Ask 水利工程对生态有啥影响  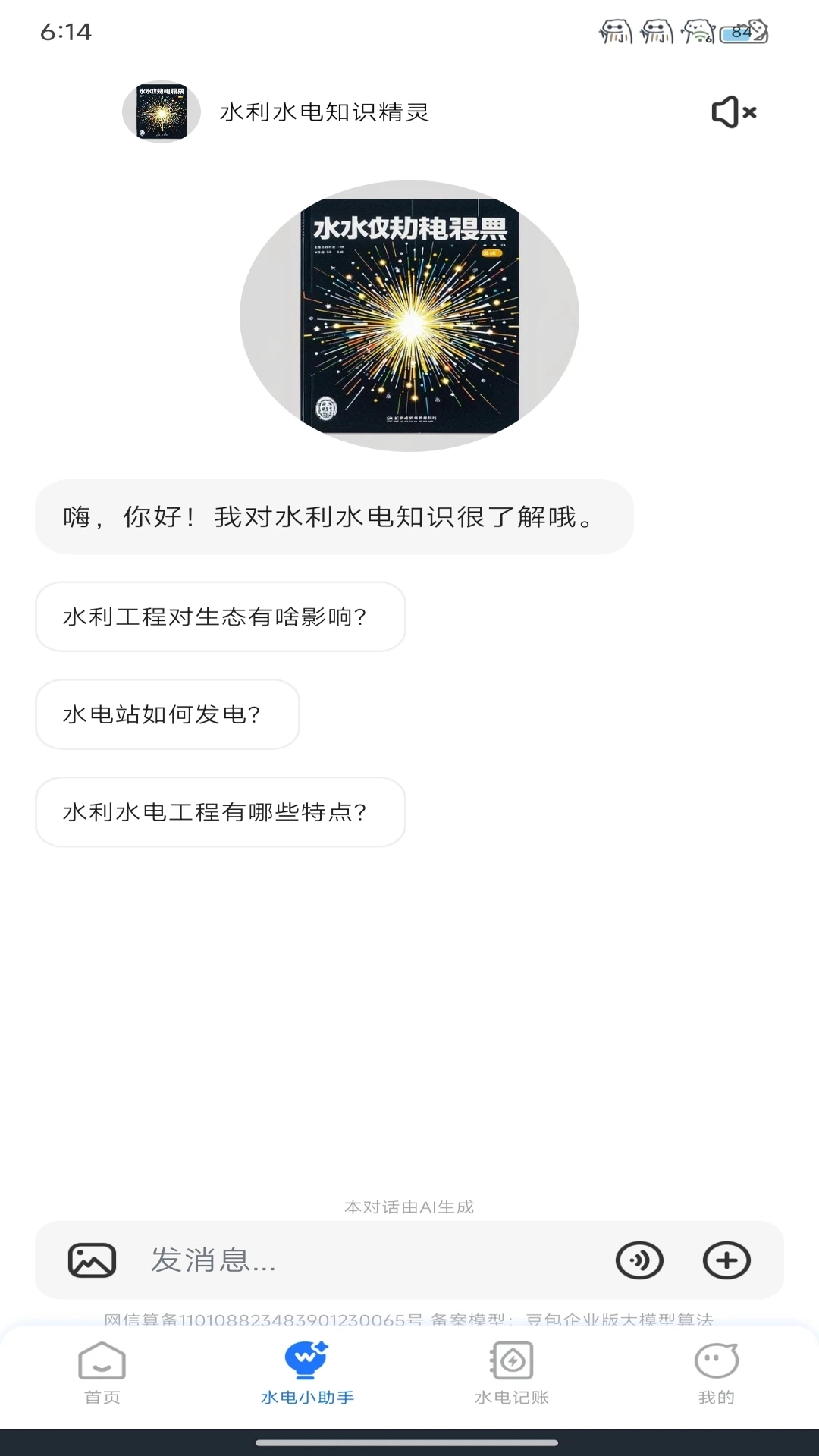(220, 617)
